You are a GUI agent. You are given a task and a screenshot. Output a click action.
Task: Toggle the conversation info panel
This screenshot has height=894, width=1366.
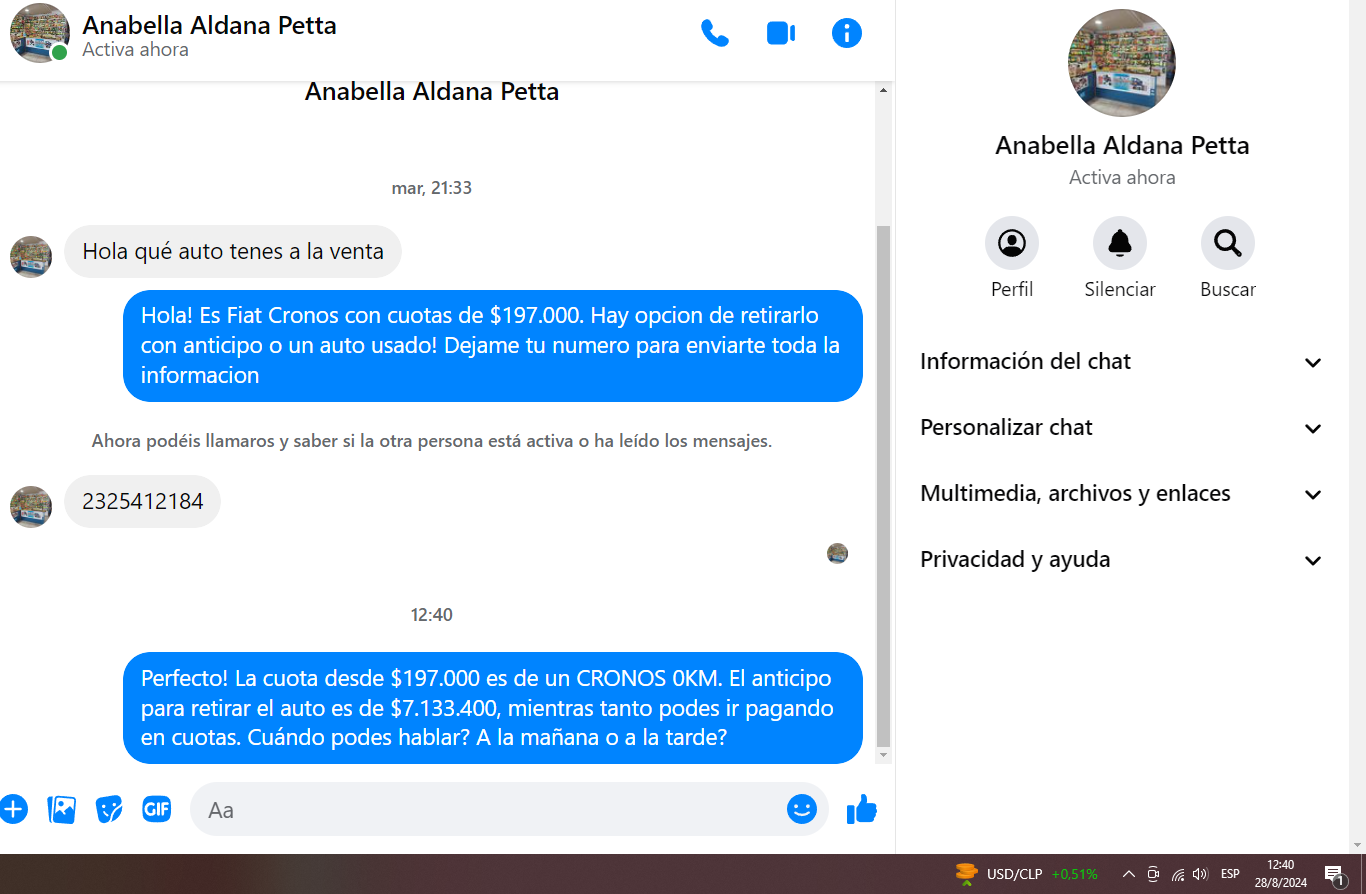click(x=846, y=33)
